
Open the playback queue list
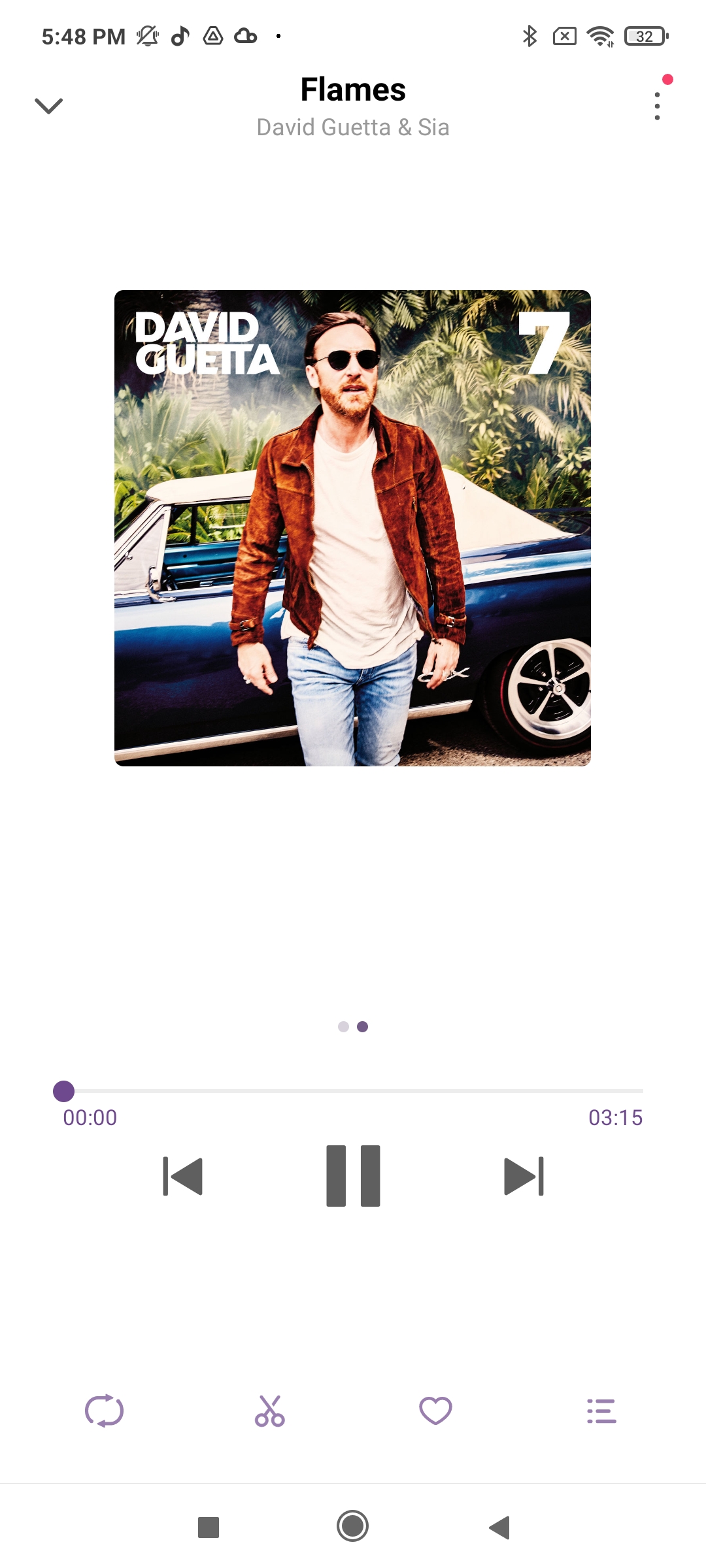pos(601,1411)
